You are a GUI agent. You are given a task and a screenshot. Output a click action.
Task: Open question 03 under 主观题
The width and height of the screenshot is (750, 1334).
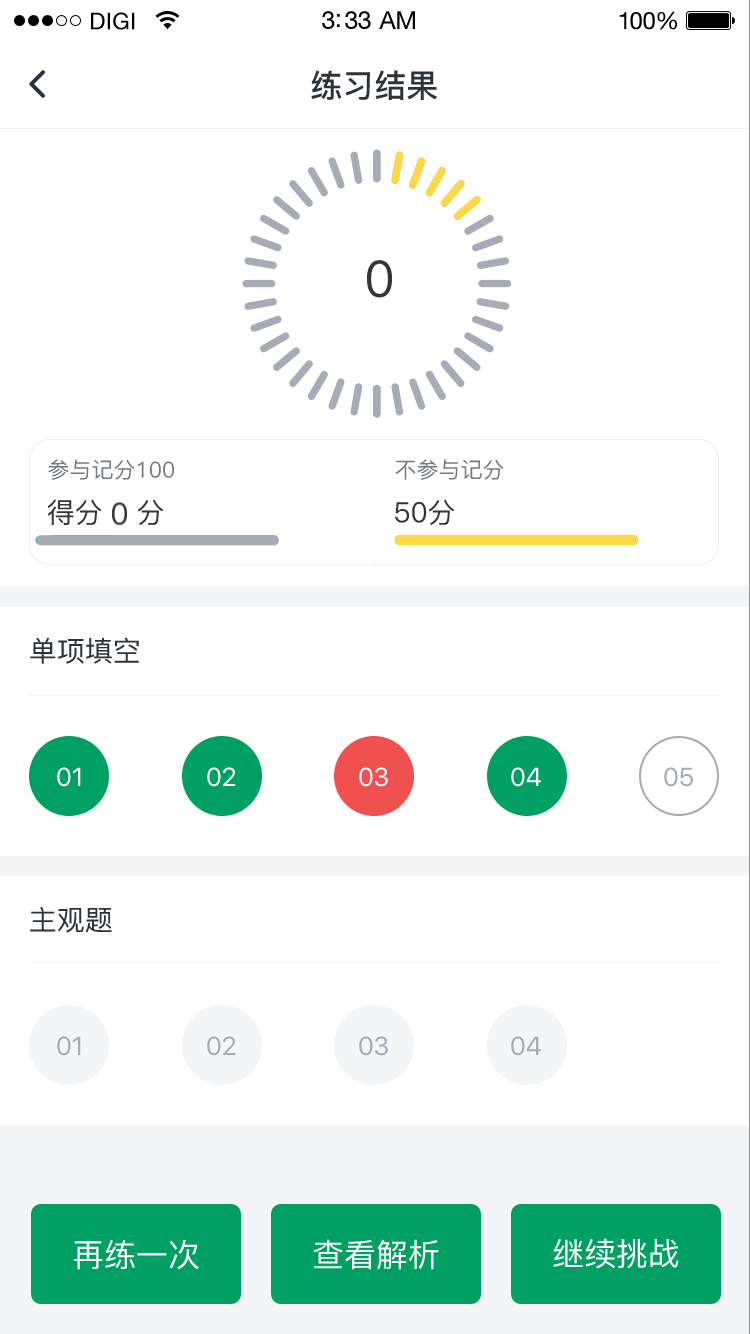[x=373, y=1045]
